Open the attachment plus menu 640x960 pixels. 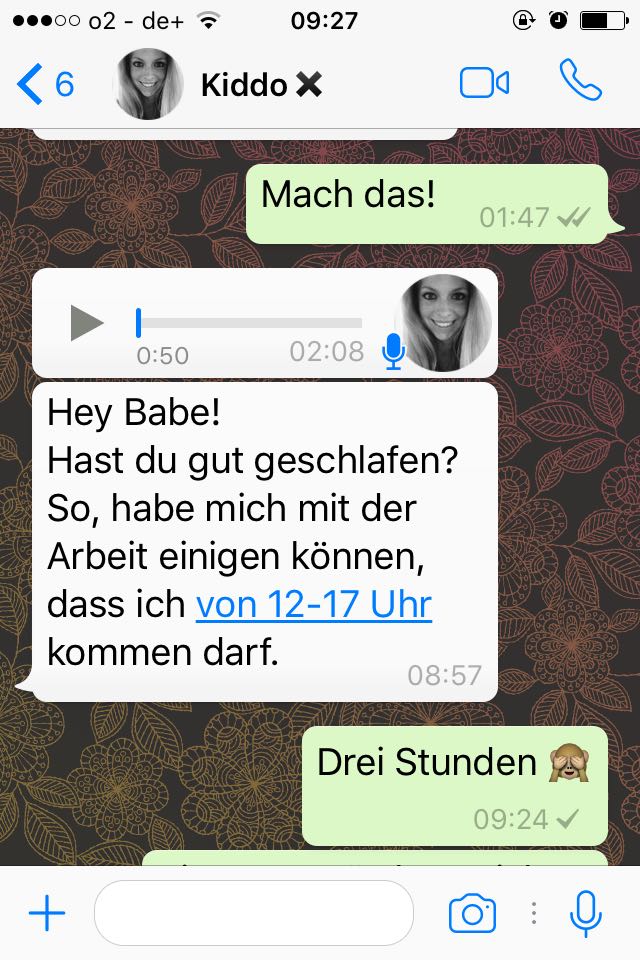coord(47,913)
